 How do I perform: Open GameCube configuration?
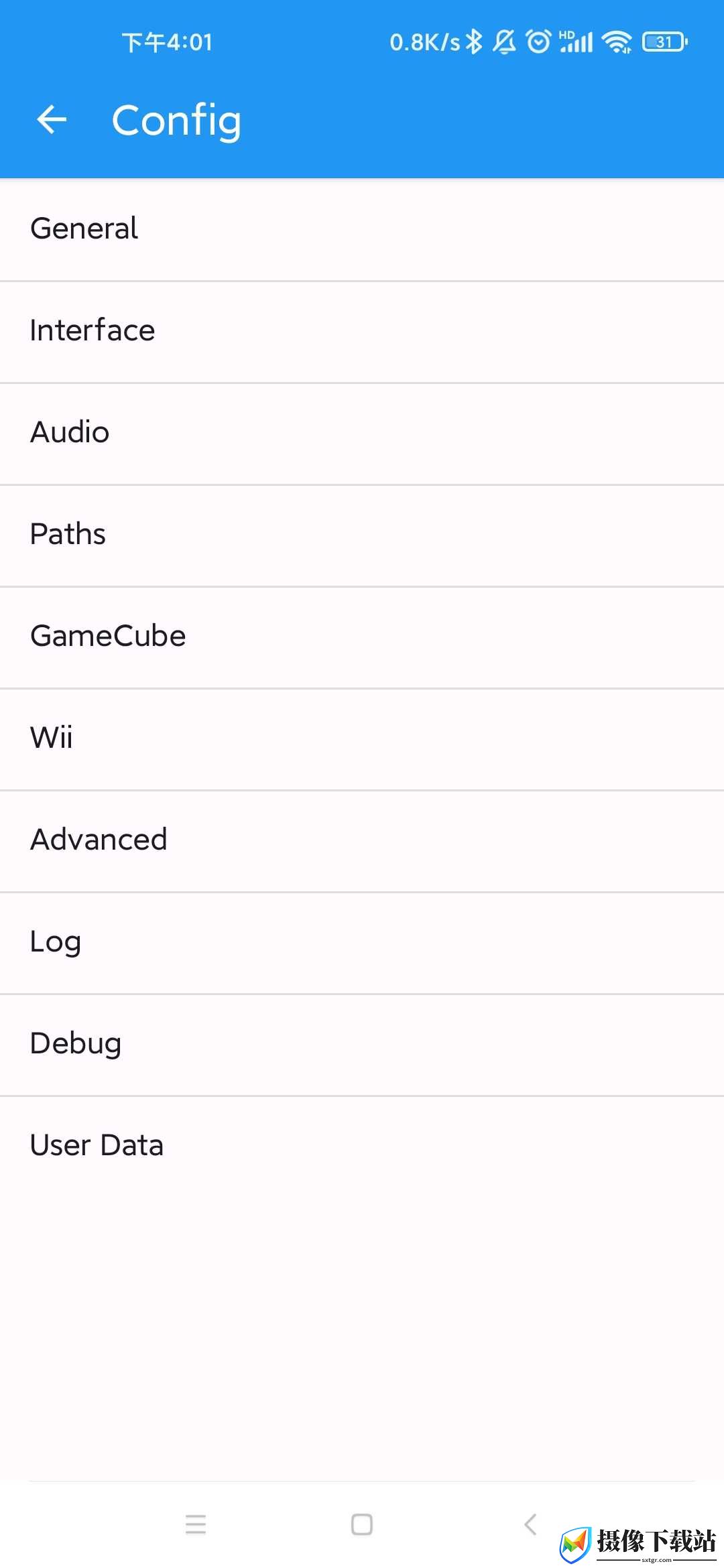pos(362,637)
